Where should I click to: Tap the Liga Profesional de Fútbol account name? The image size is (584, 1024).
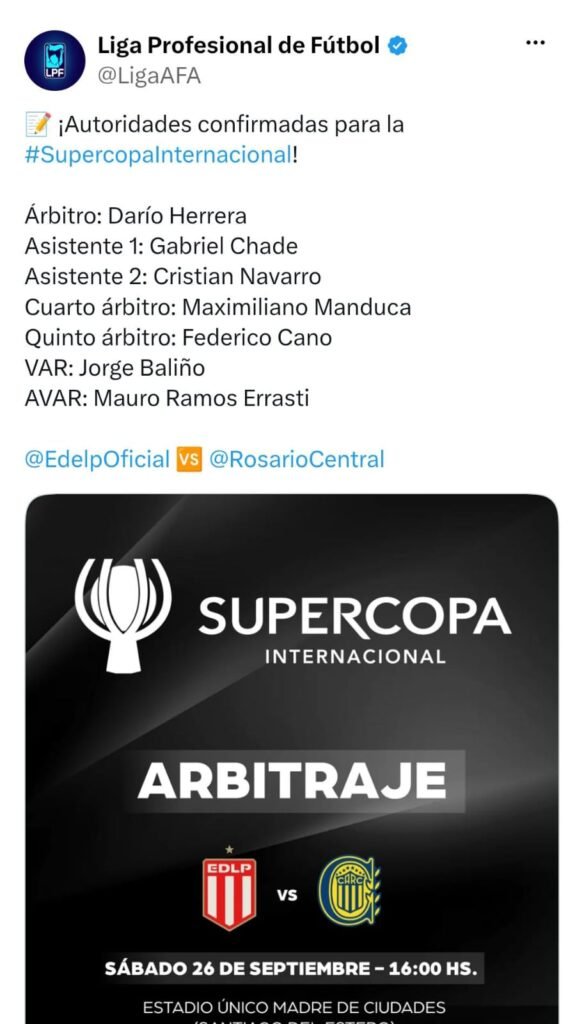[238, 45]
